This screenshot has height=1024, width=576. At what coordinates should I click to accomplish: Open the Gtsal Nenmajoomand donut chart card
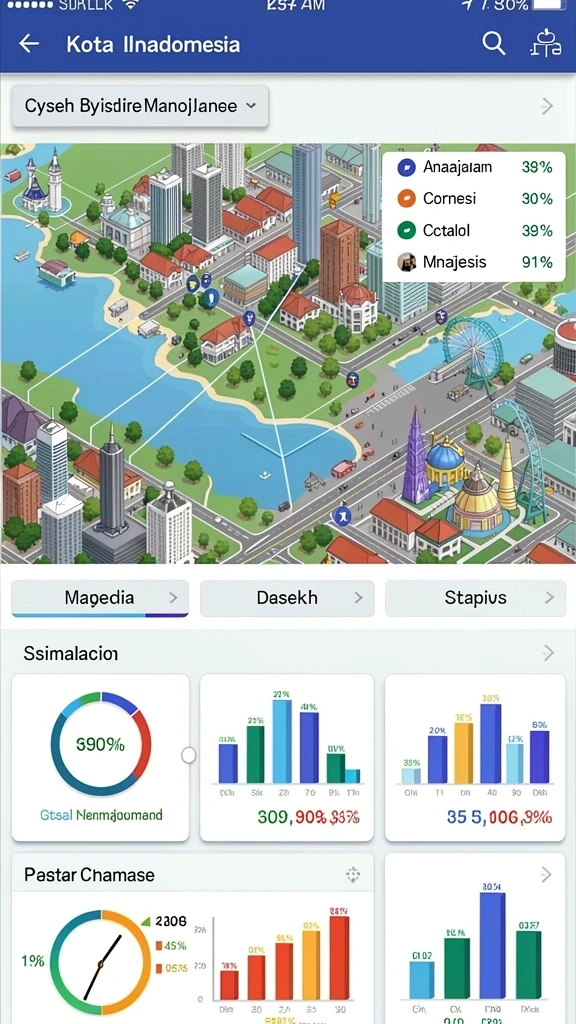(101, 758)
